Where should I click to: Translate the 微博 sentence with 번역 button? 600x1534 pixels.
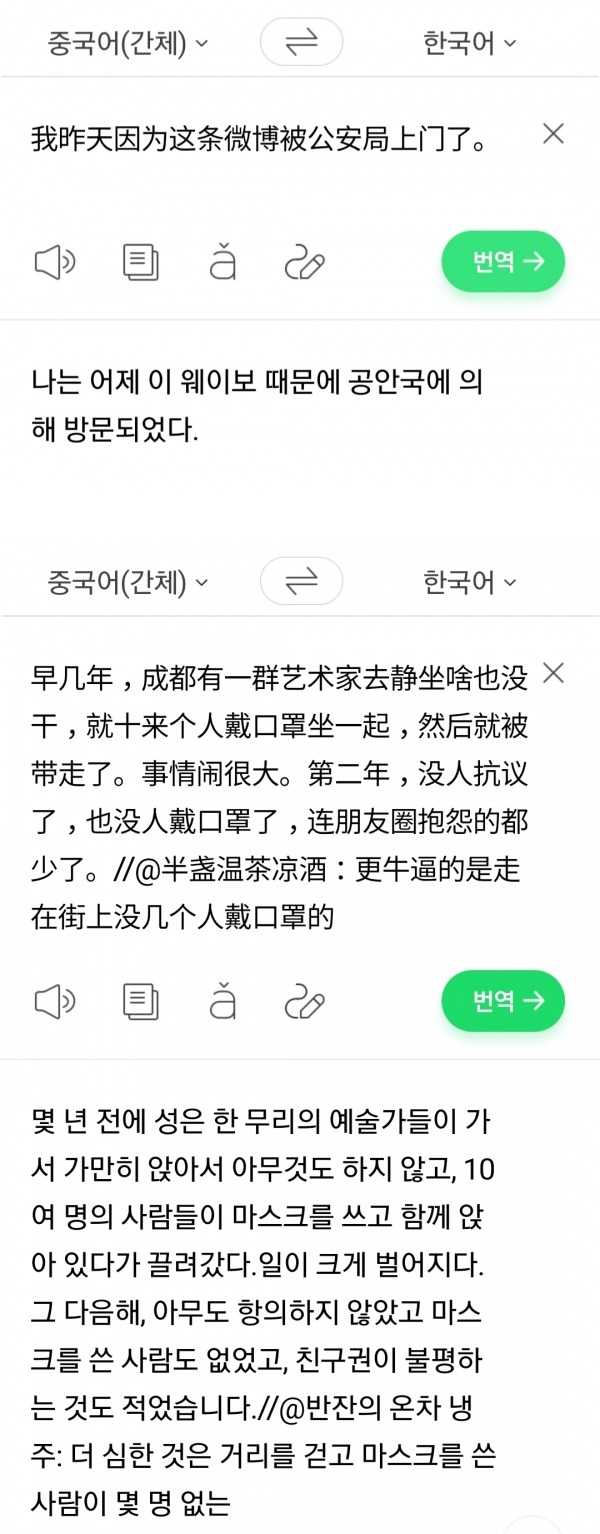[503, 262]
